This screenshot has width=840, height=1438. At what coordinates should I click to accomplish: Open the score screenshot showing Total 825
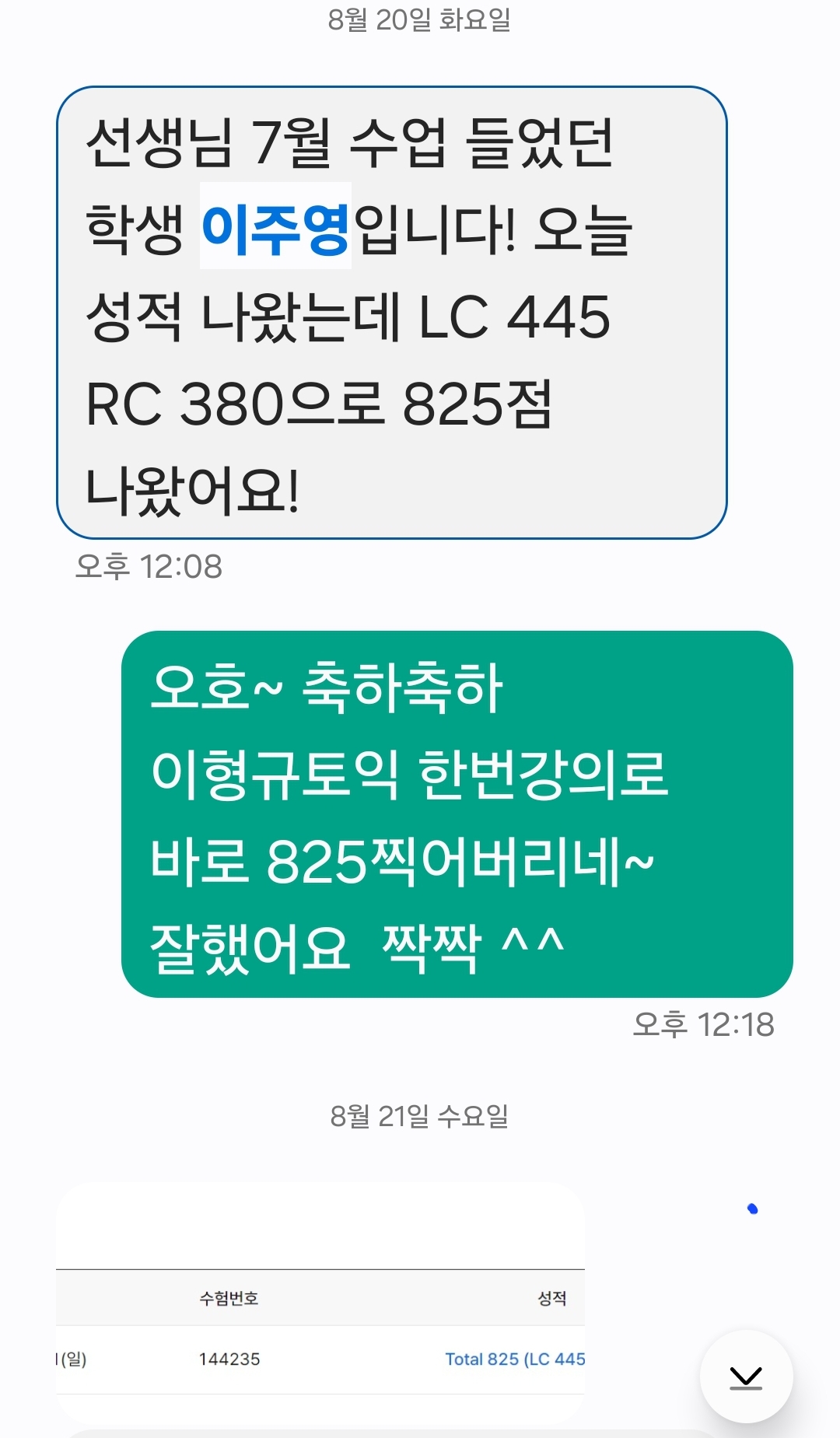320,1303
